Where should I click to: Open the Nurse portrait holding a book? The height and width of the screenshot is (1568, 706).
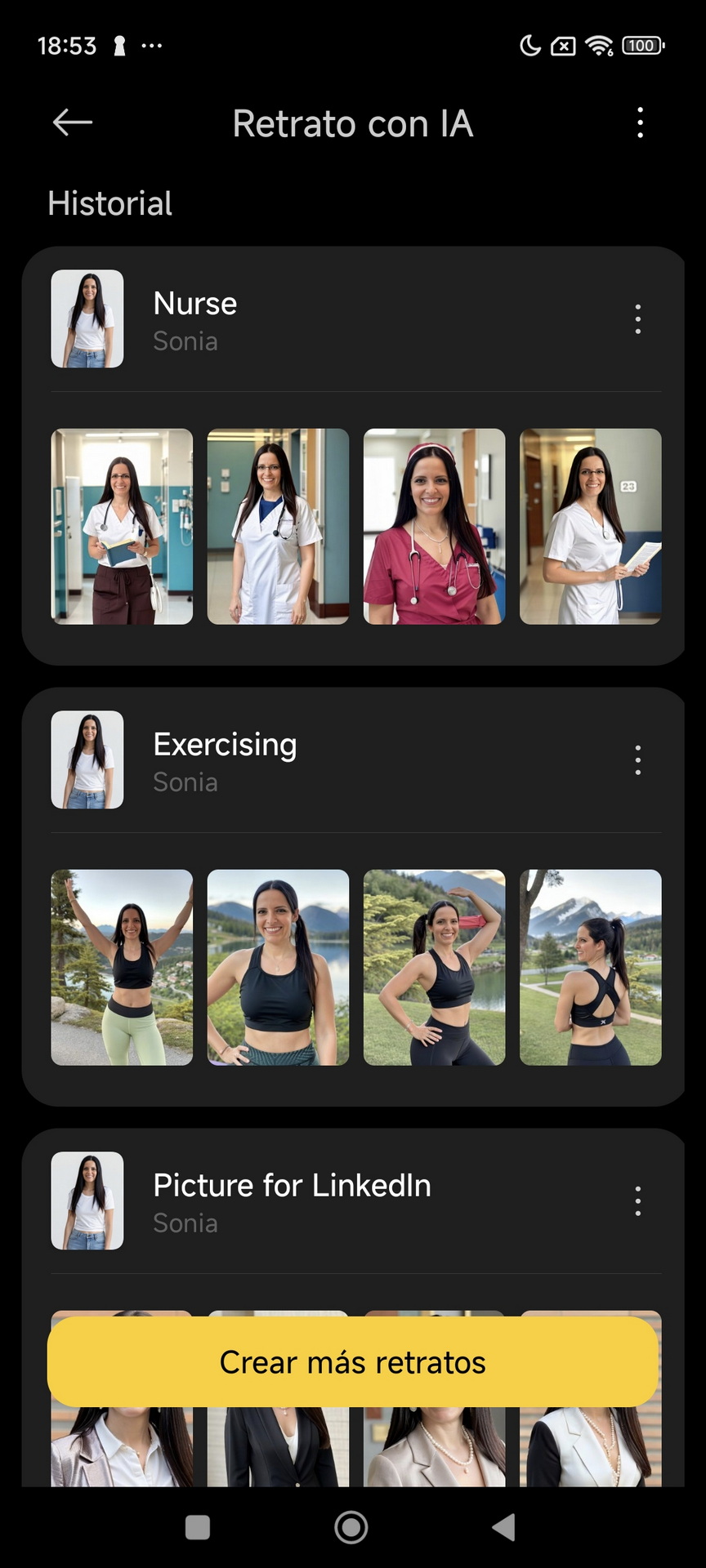(122, 527)
